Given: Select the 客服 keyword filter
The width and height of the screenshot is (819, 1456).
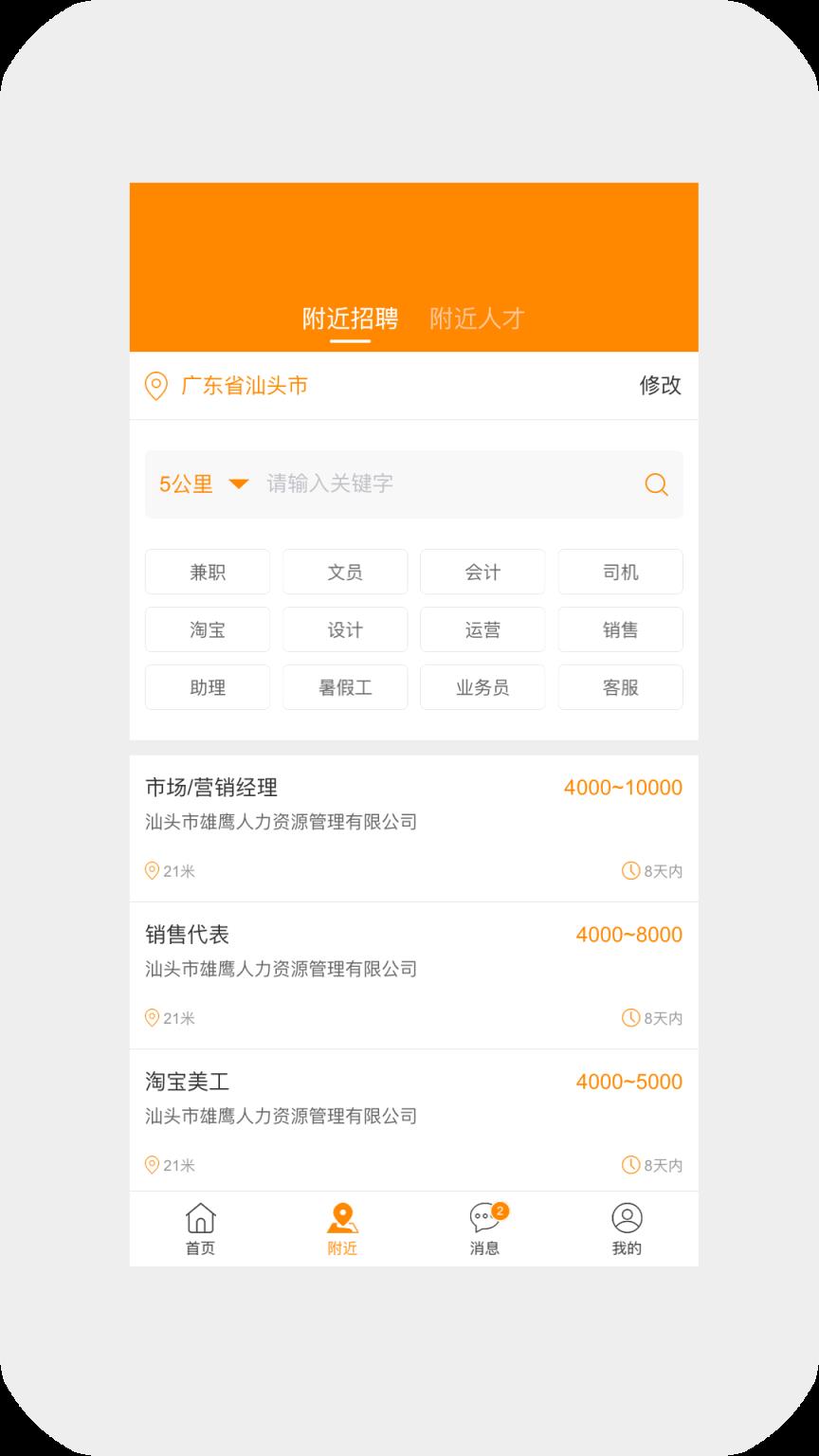Looking at the screenshot, I should pyautogui.click(x=620, y=687).
